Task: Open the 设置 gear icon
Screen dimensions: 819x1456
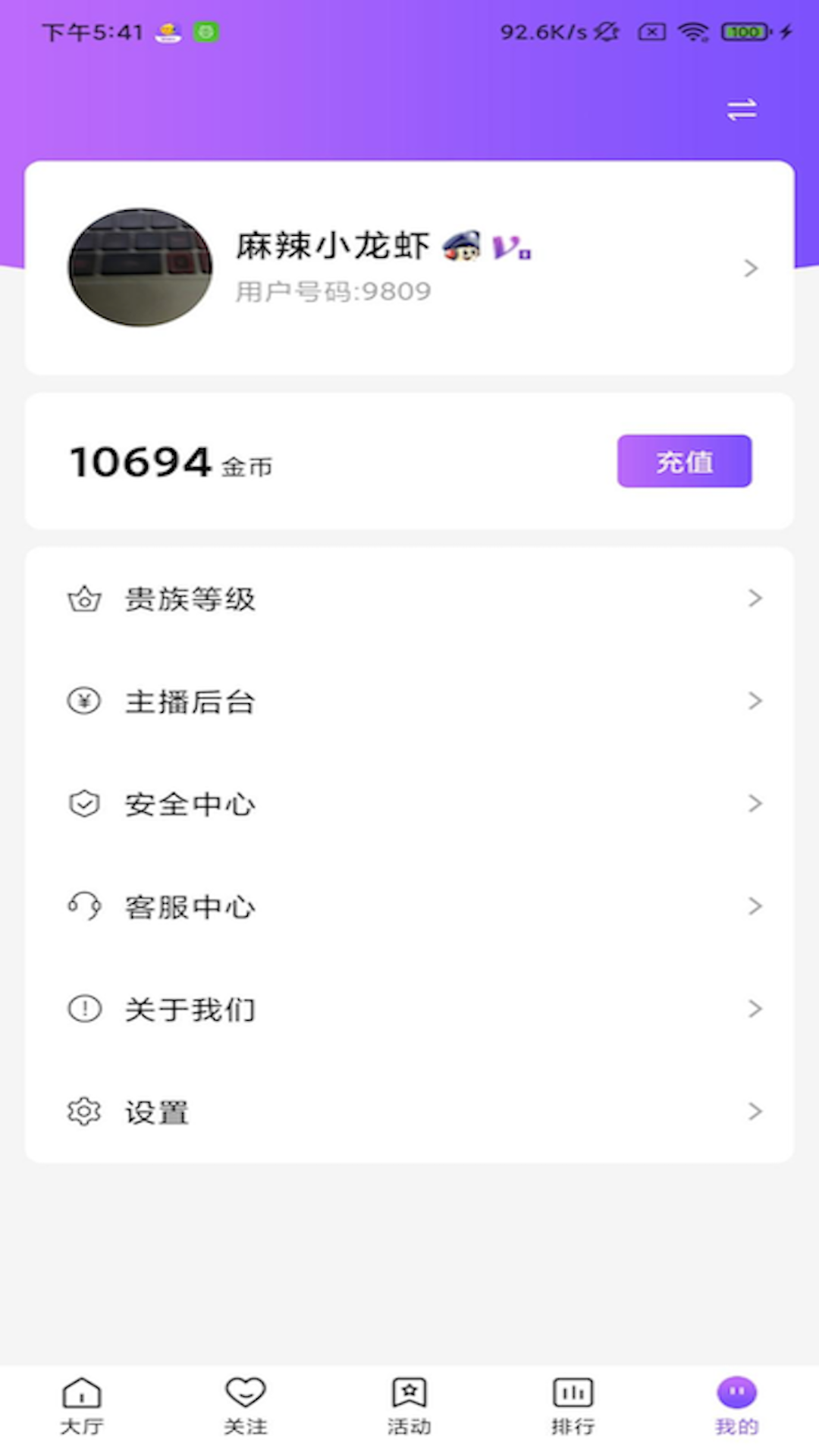Action: 83,1111
